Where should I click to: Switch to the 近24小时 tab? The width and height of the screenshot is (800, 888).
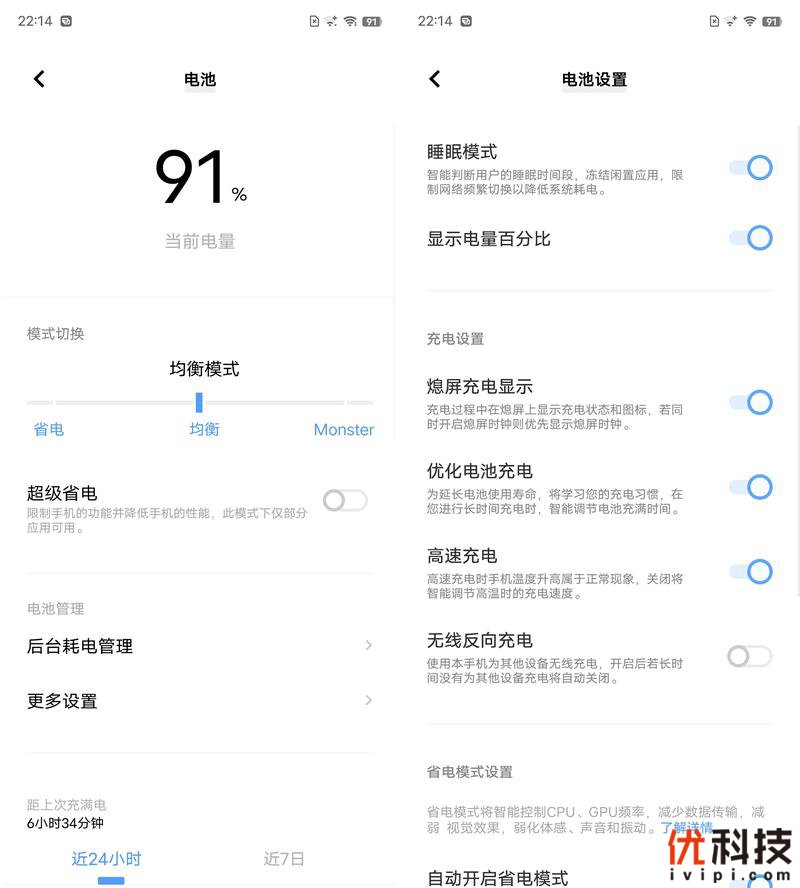pos(107,859)
